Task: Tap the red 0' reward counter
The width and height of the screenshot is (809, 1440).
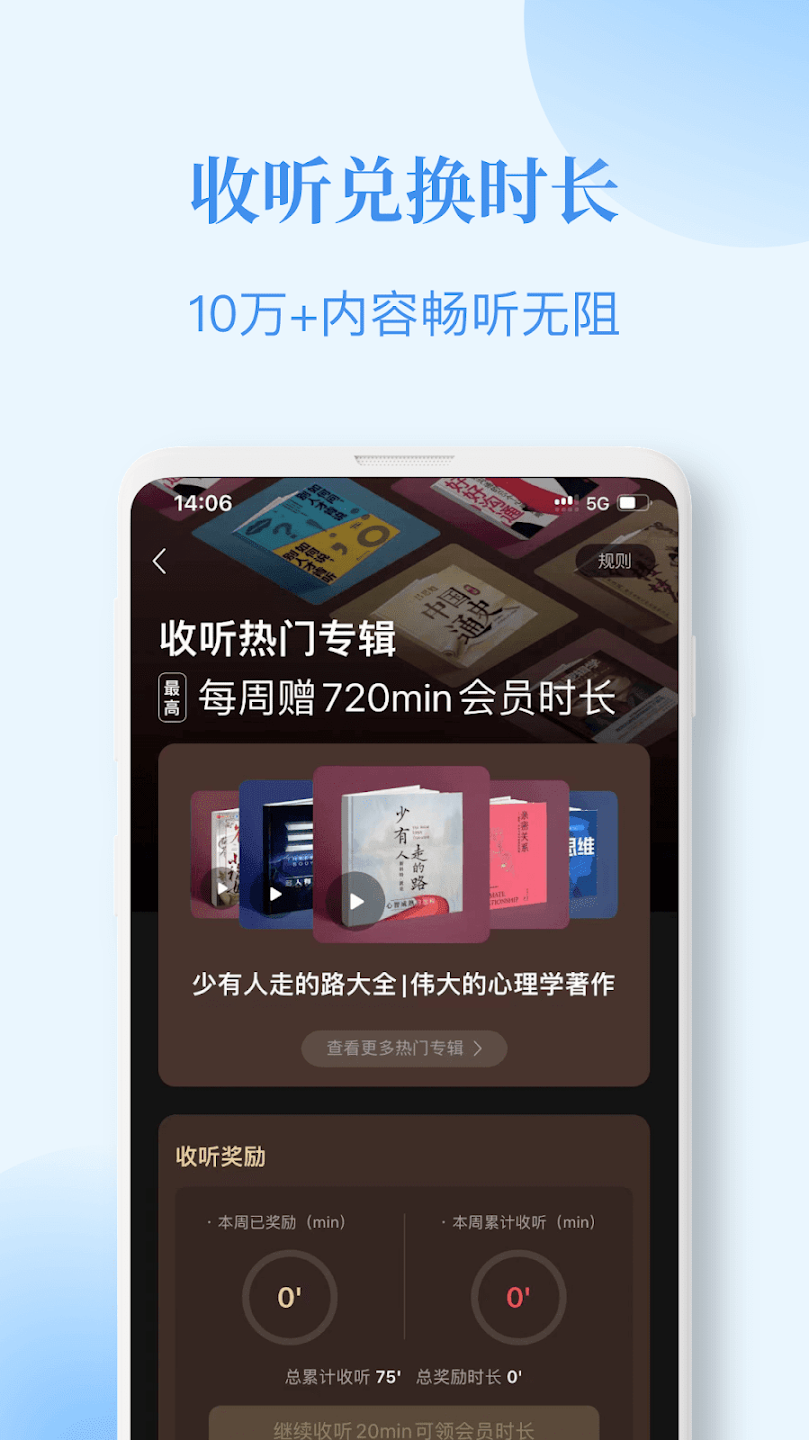Action: pyautogui.click(x=519, y=1296)
